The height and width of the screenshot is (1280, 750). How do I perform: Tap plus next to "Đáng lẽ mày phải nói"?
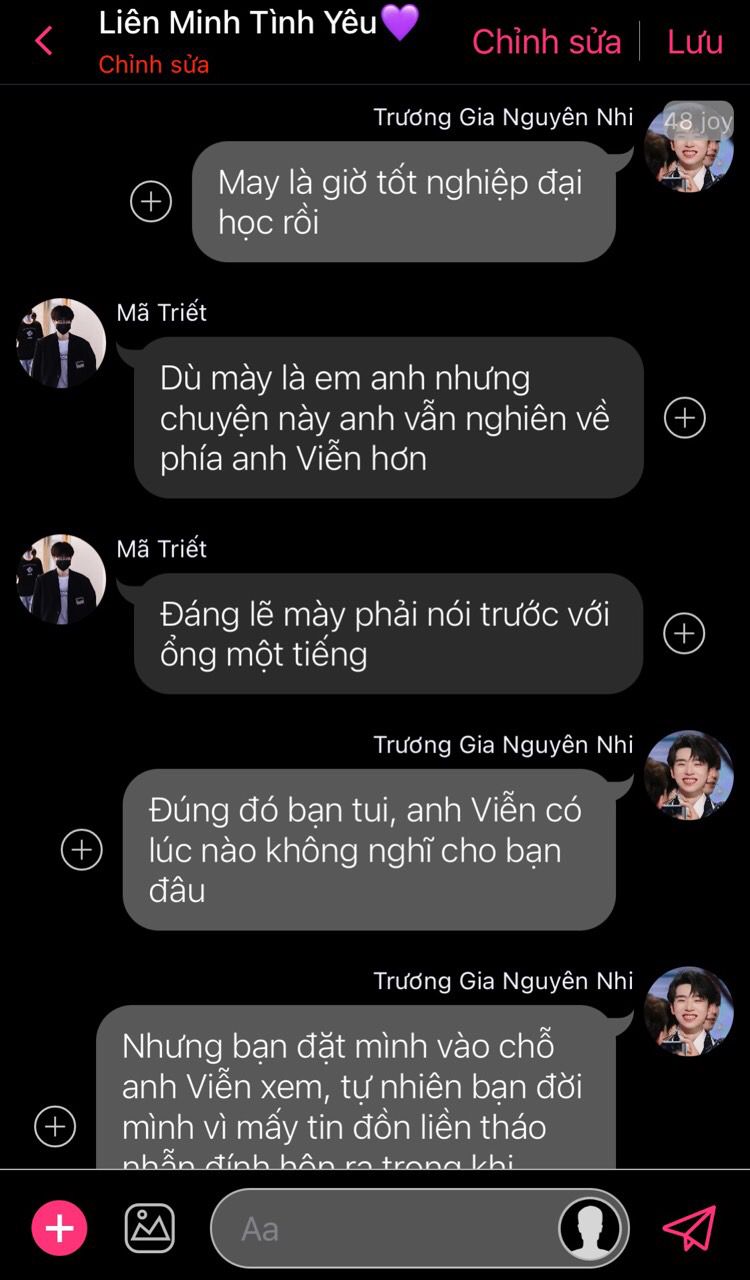[x=685, y=633]
